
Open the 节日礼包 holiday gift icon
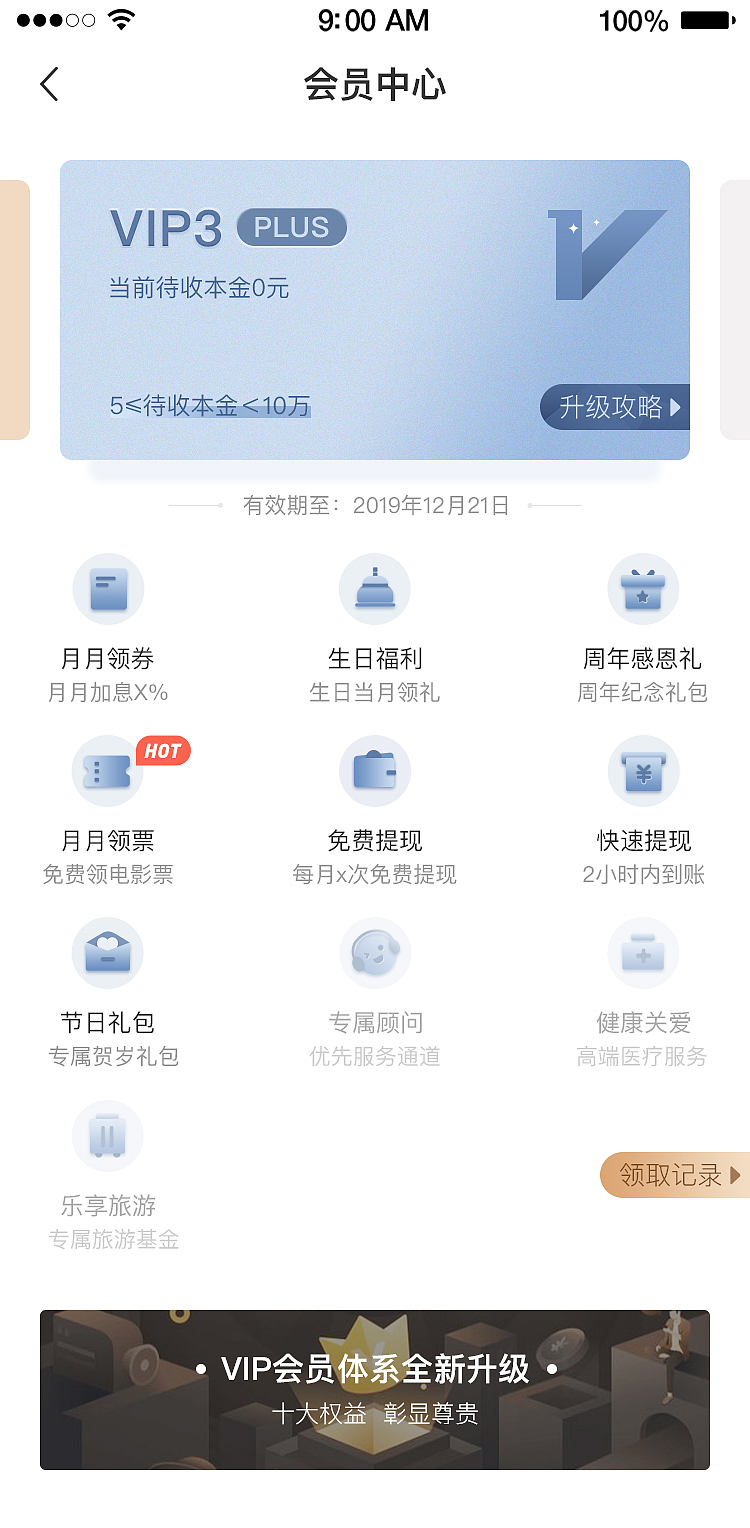[x=107, y=953]
